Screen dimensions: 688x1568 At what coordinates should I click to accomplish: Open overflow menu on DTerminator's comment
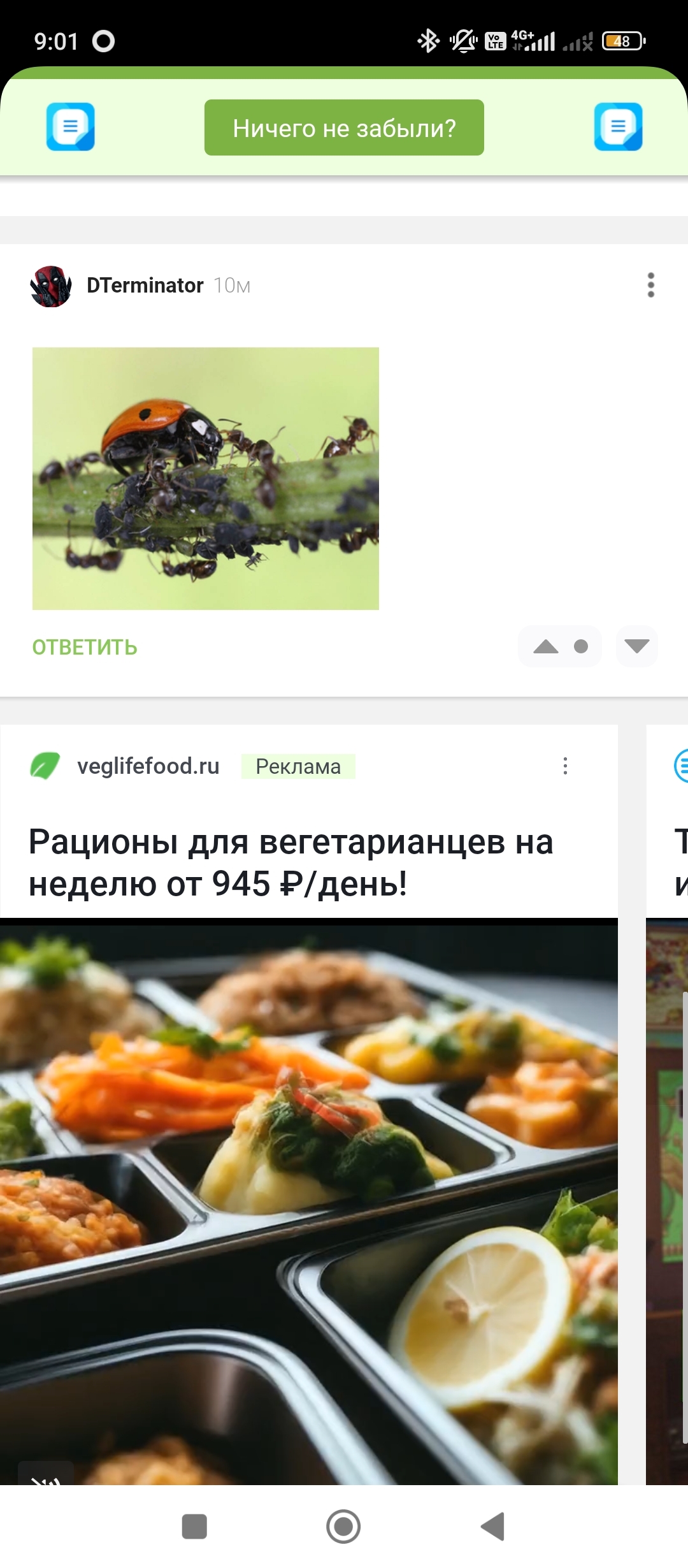pyautogui.click(x=650, y=285)
